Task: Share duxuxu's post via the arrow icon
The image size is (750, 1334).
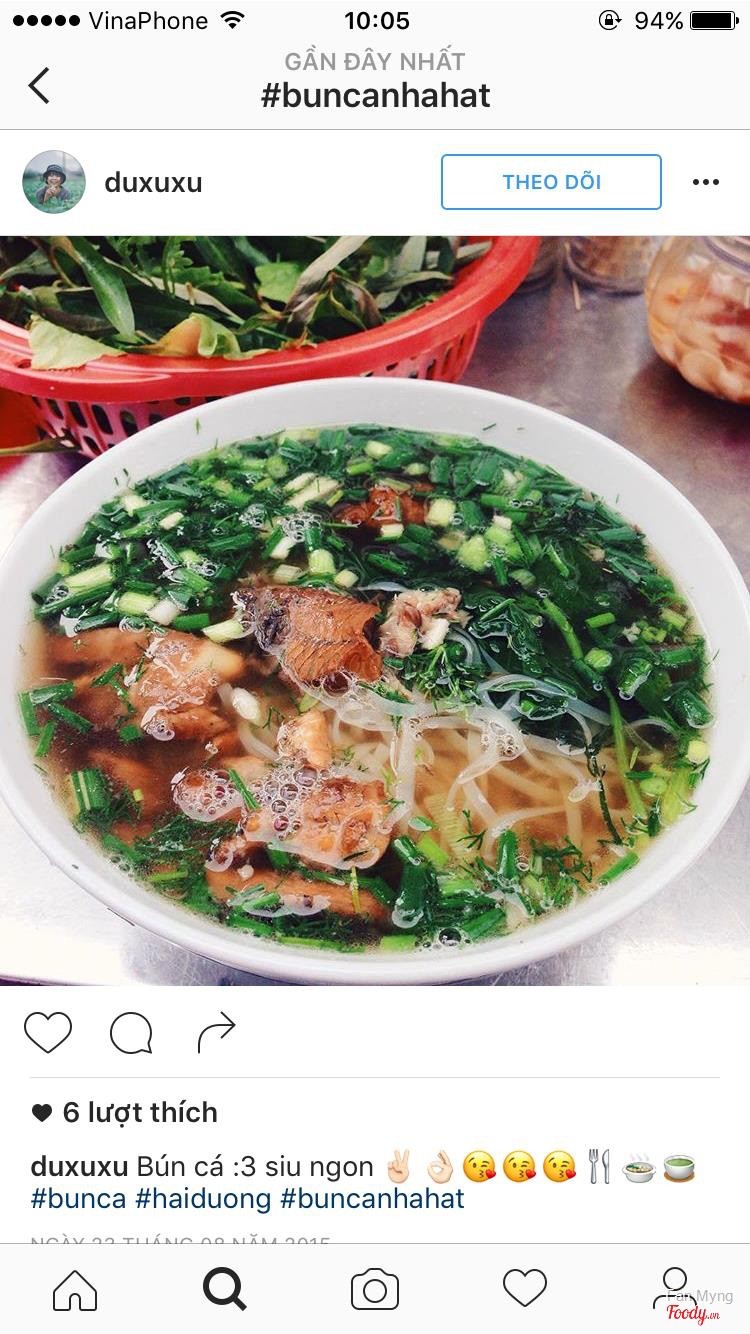Action: click(215, 1033)
